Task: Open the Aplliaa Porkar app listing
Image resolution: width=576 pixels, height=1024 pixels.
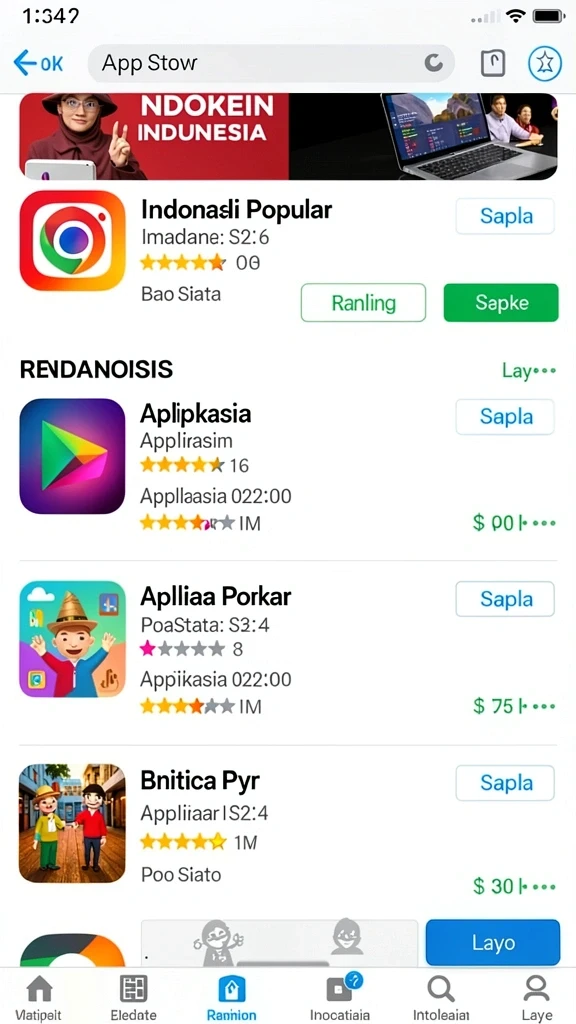Action: (216, 596)
